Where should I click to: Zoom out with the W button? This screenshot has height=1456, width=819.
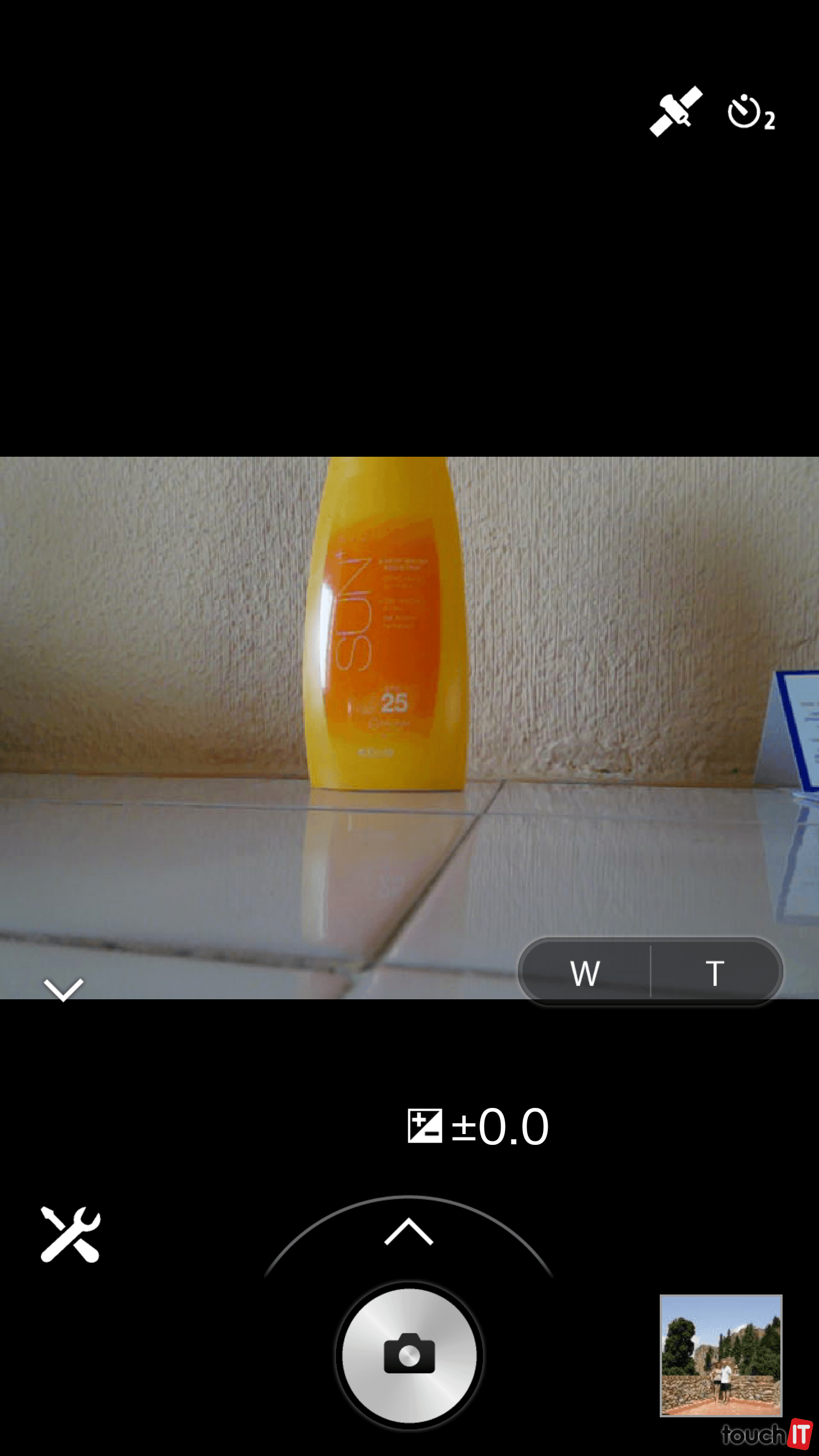tap(585, 973)
